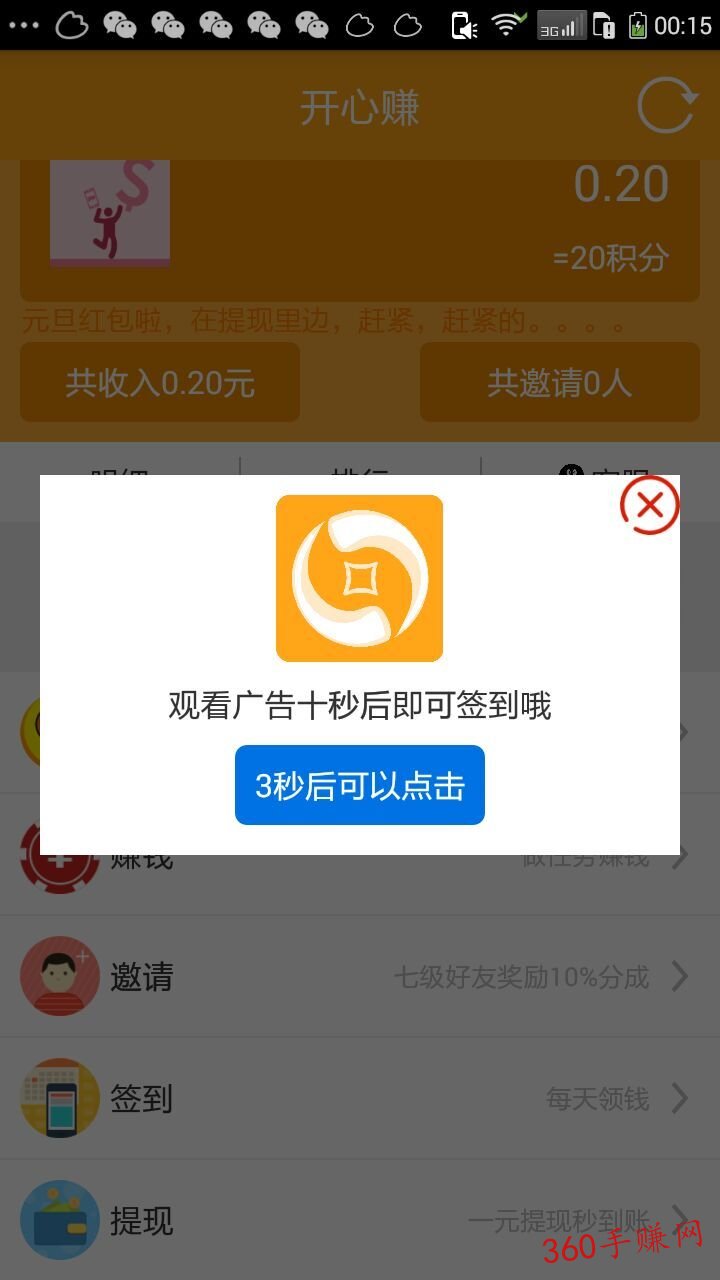Tap the 共邀请0人 button
This screenshot has width=720, height=1280.
click(x=560, y=382)
